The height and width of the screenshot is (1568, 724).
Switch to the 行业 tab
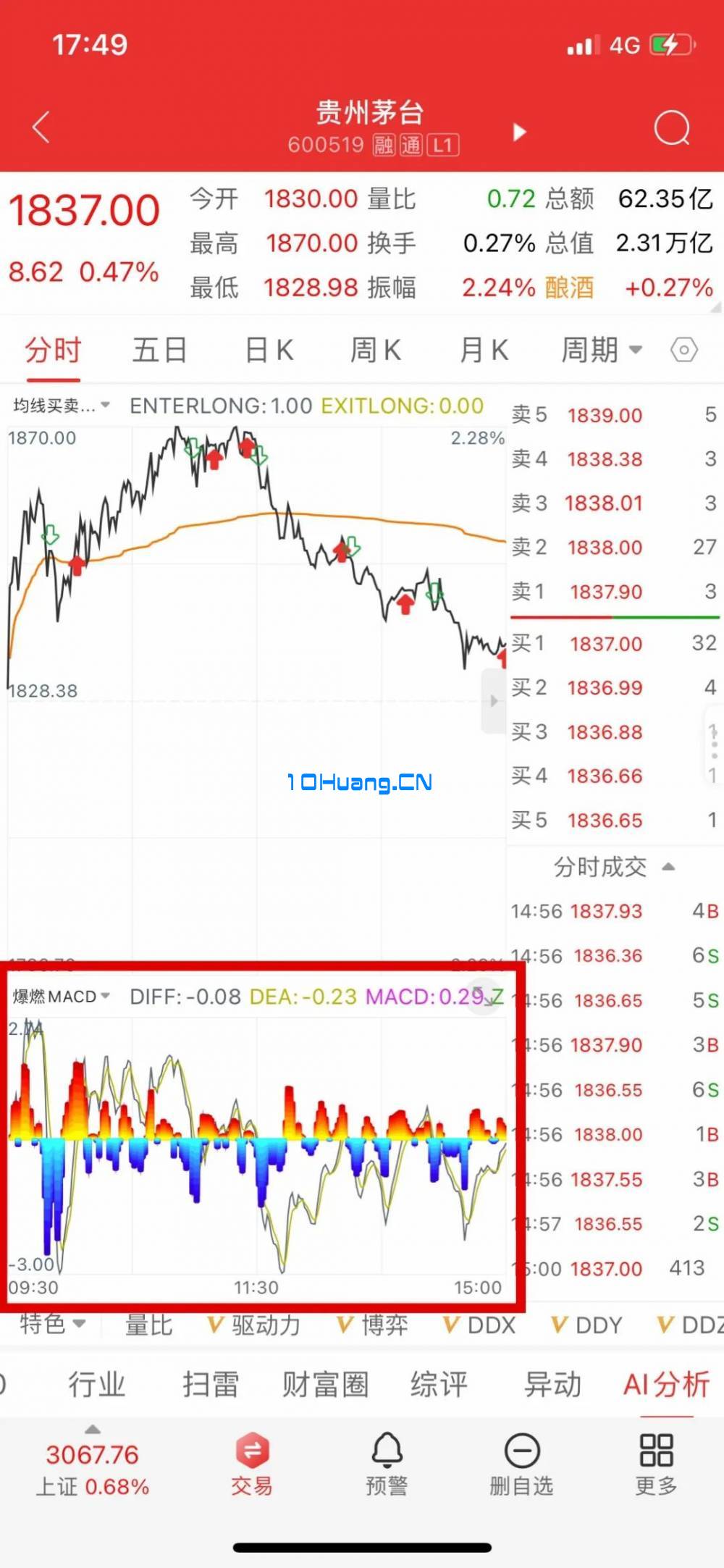click(x=97, y=1384)
